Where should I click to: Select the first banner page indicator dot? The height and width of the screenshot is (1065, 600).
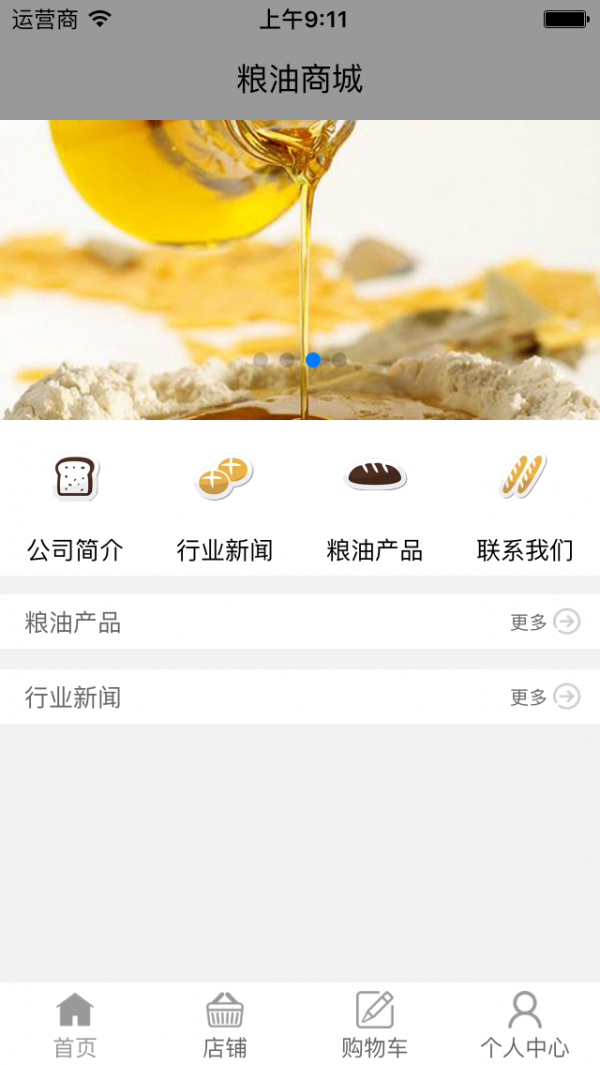point(261,360)
